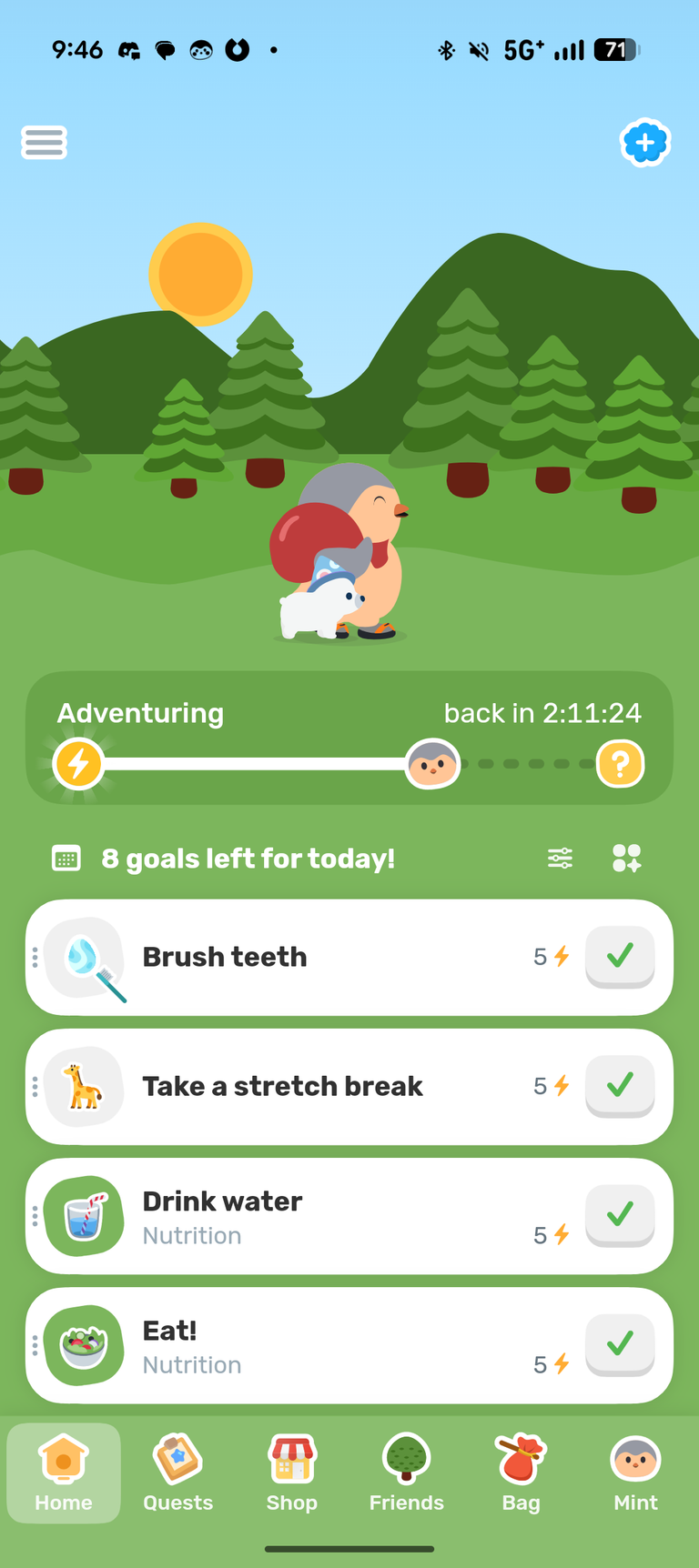Screen dimensions: 699x1568
Task: Switch to the Mint tab
Action: 635,1473
